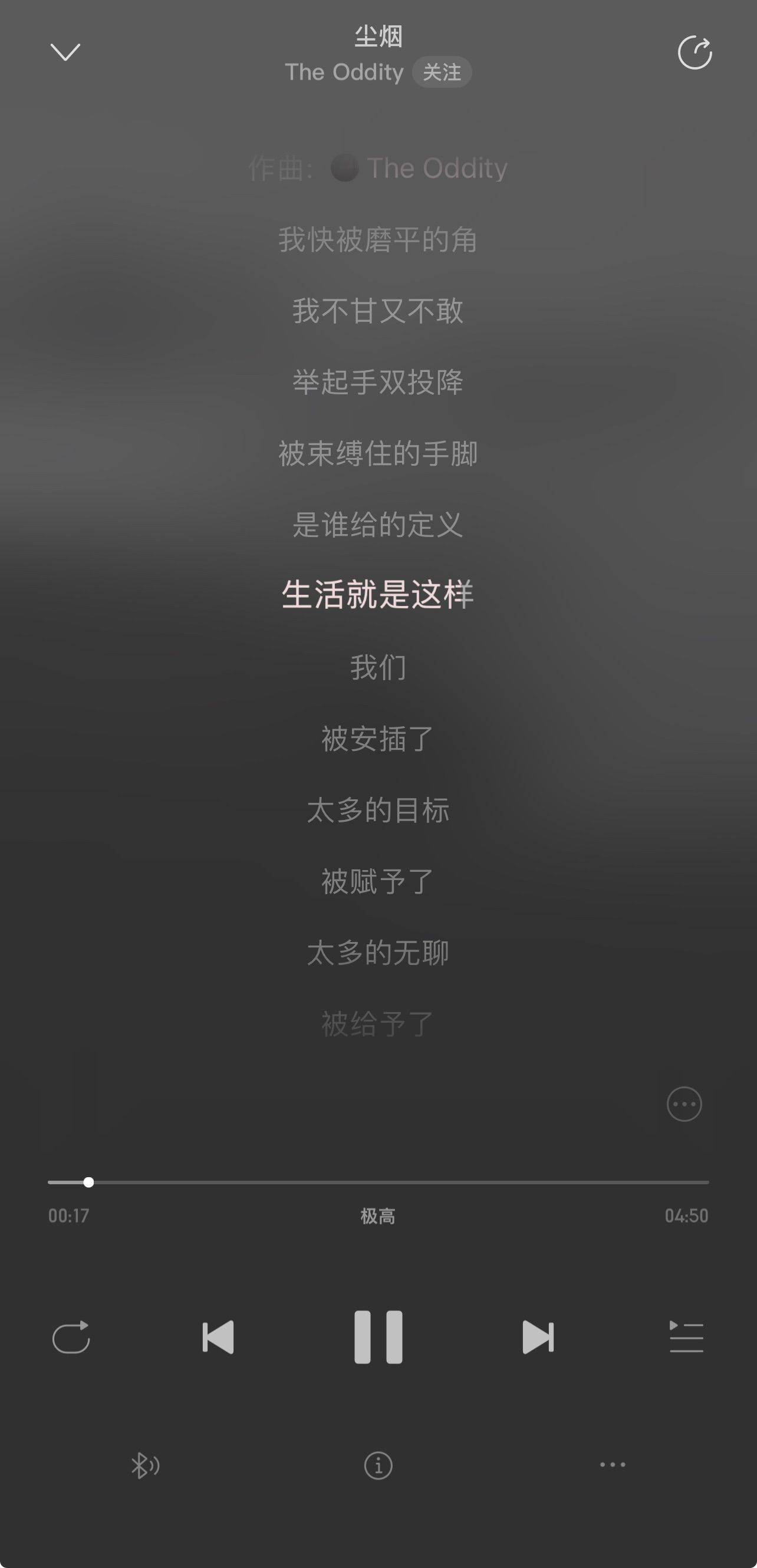Change audio quality by tapping 极高
757x1568 pixels.
click(x=378, y=1217)
